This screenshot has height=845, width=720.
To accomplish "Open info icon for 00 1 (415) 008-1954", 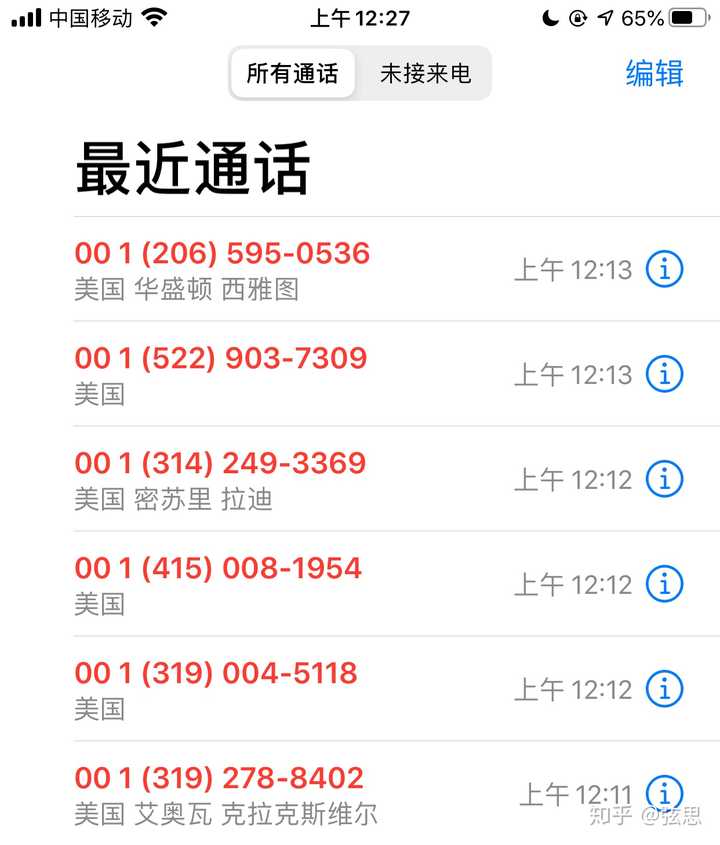I will click(x=664, y=584).
